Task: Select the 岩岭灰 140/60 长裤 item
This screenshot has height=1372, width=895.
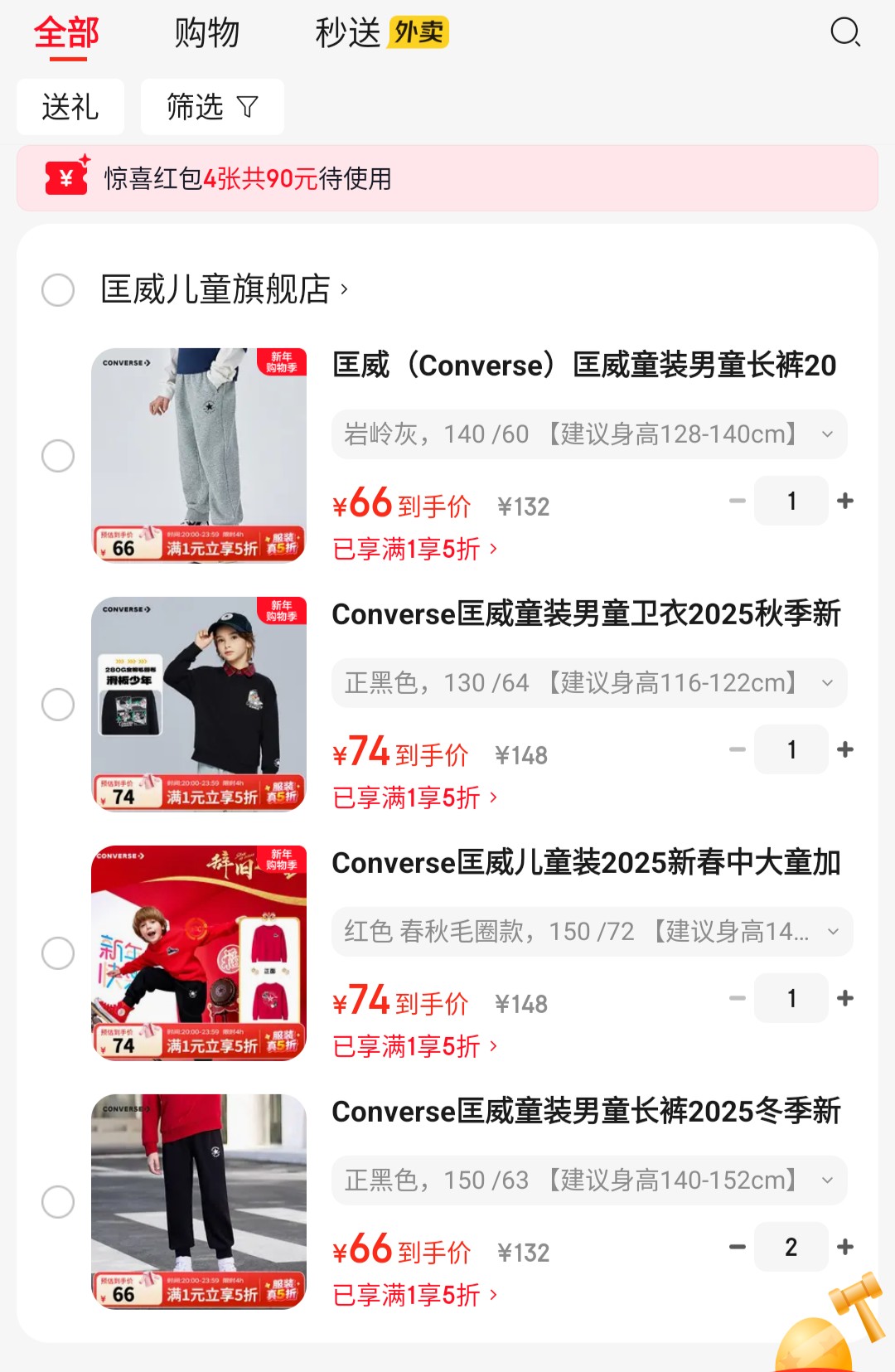Action: pyautogui.click(x=58, y=456)
